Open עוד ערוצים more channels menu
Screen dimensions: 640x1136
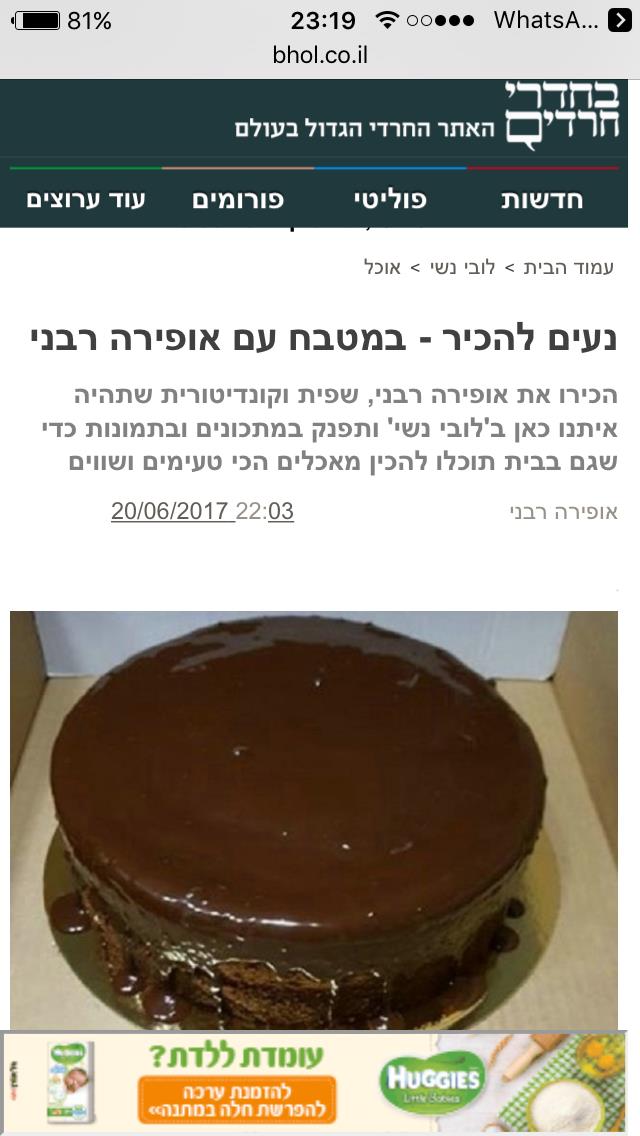(86, 199)
